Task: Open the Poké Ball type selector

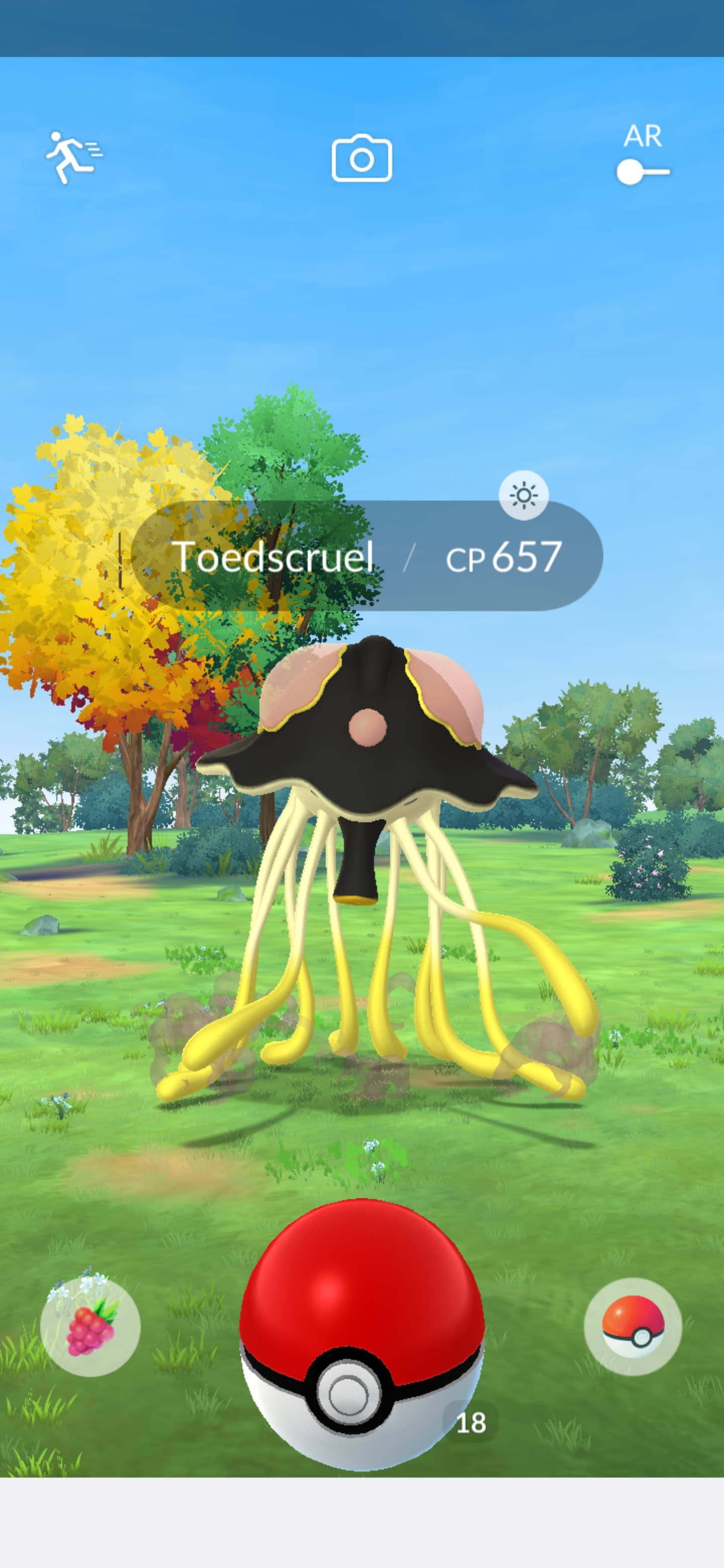Action: tap(632, 1326)
